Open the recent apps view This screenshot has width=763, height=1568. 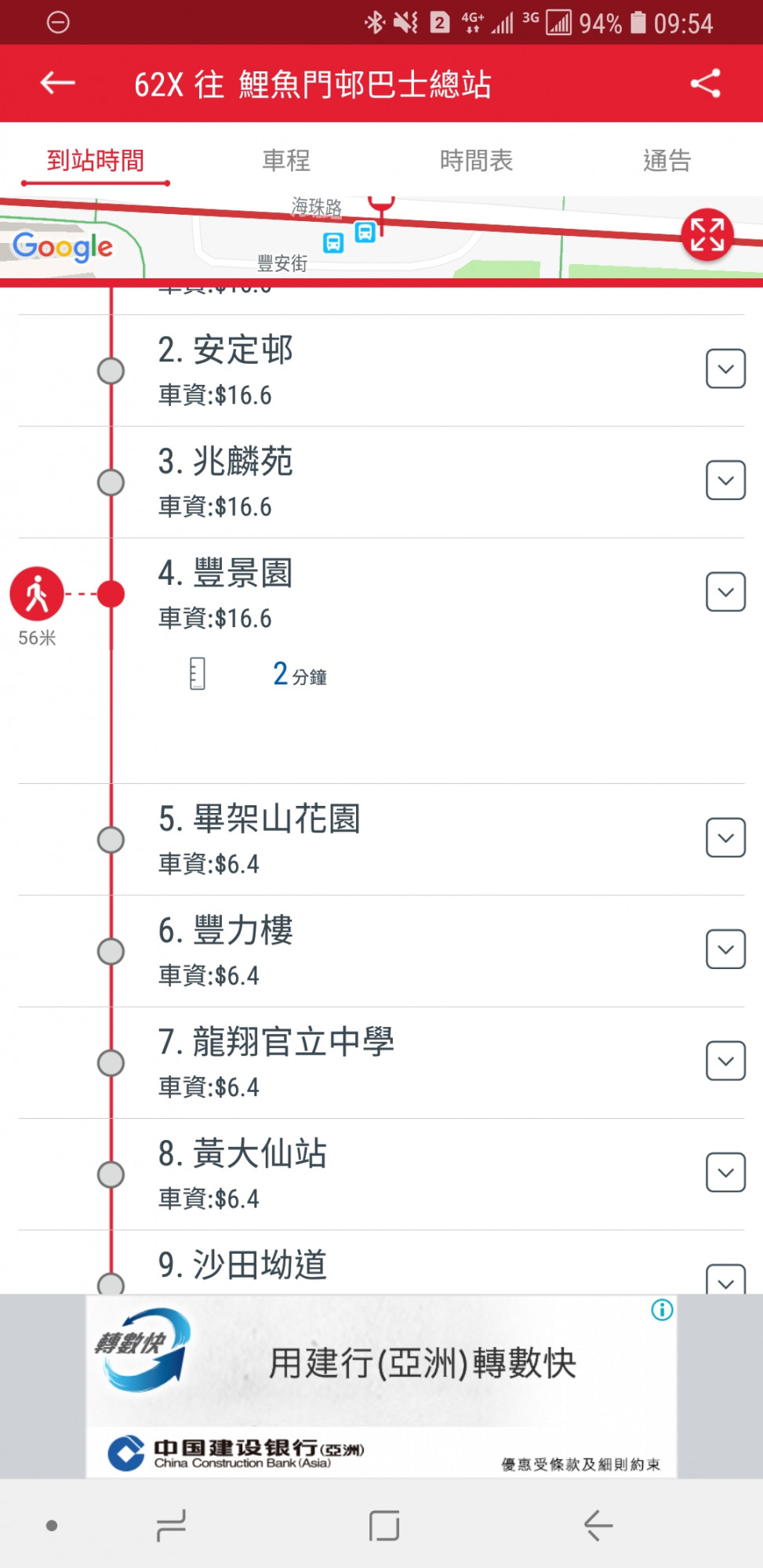[x=171, y=1526]
